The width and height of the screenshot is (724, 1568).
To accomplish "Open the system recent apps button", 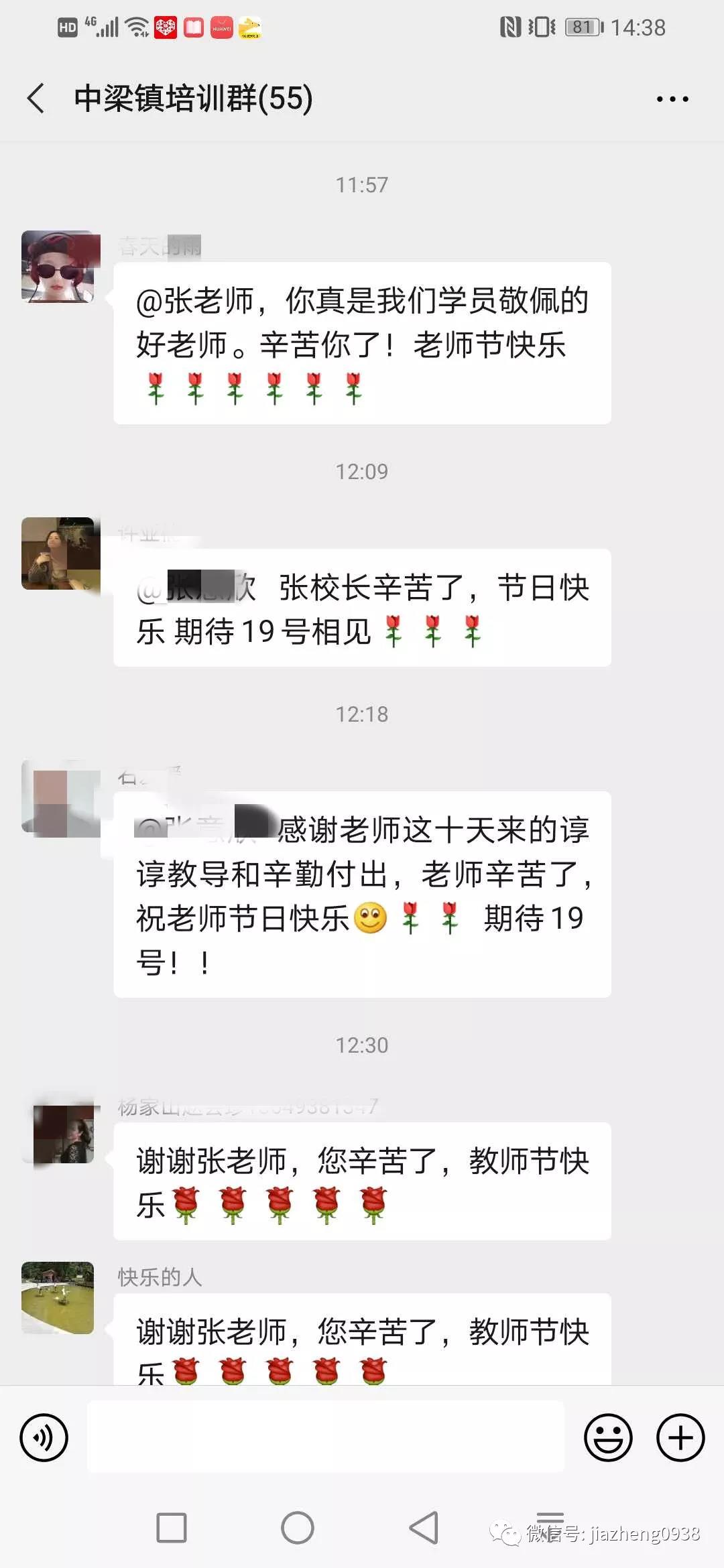I will 172,1528.
